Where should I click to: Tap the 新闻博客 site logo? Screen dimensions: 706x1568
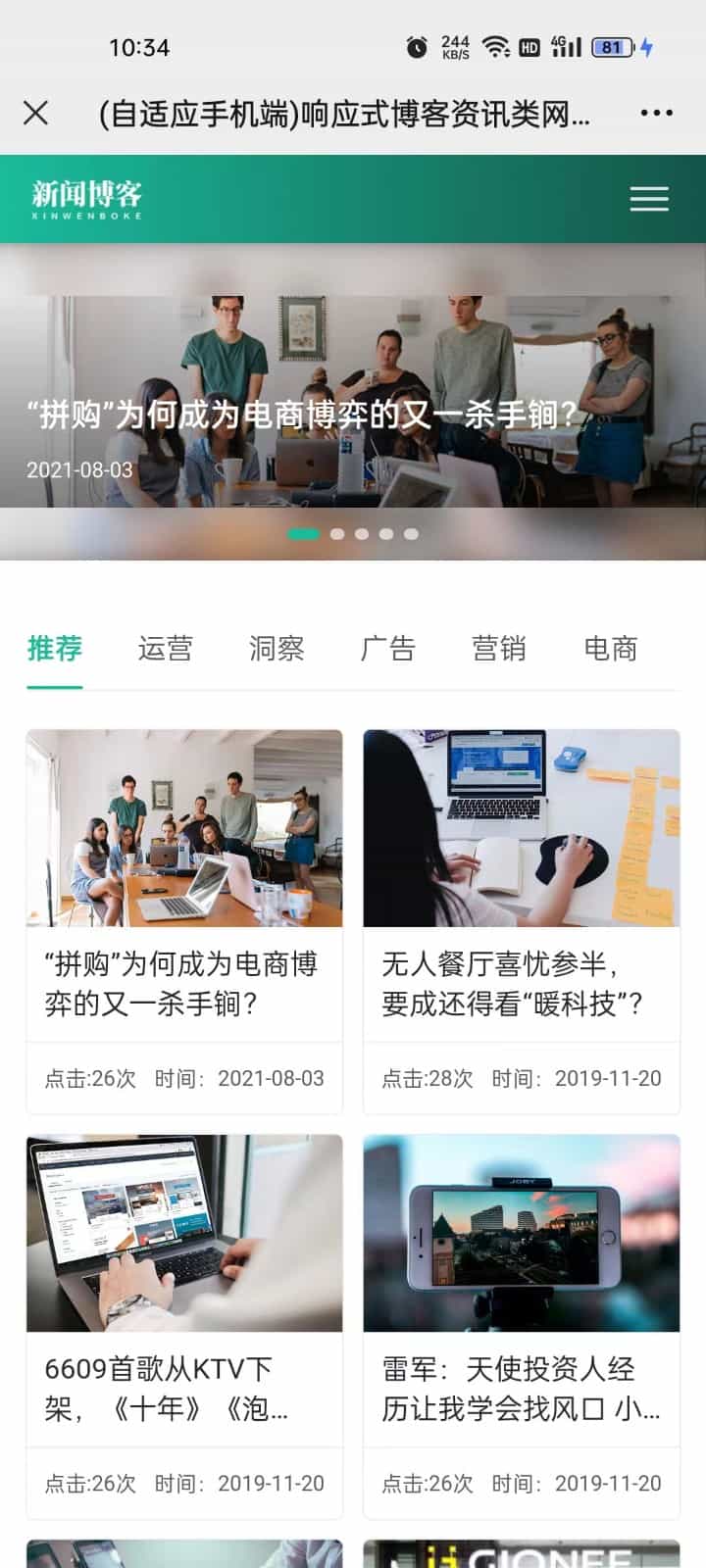(87, 199)
